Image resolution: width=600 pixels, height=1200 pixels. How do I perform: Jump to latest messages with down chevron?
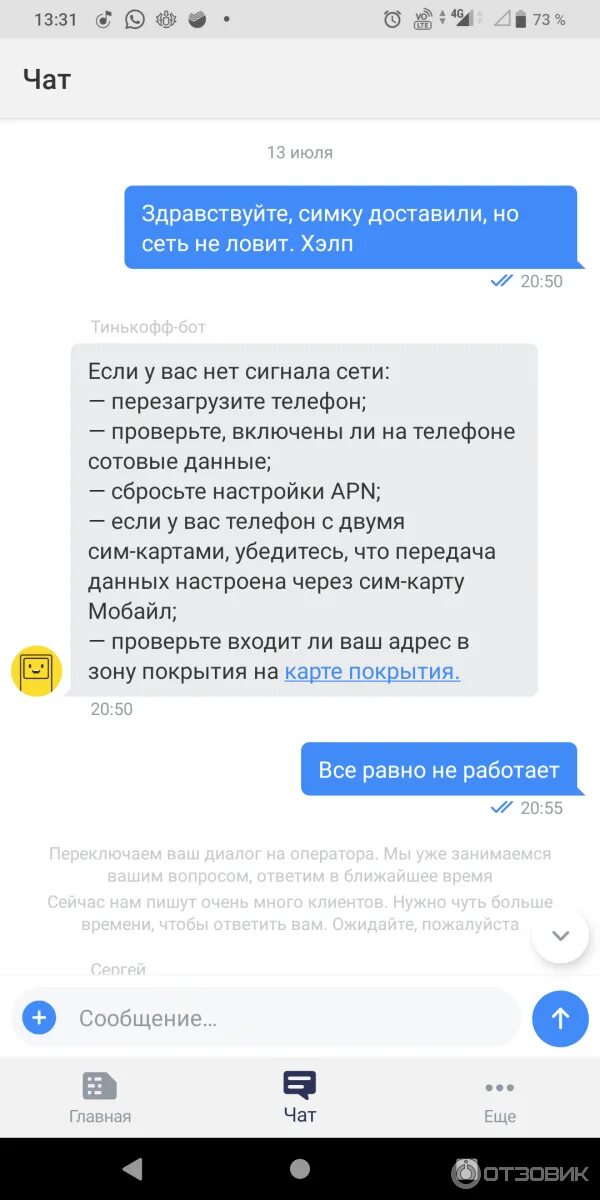pyautogui.click(x=560, y=936)
